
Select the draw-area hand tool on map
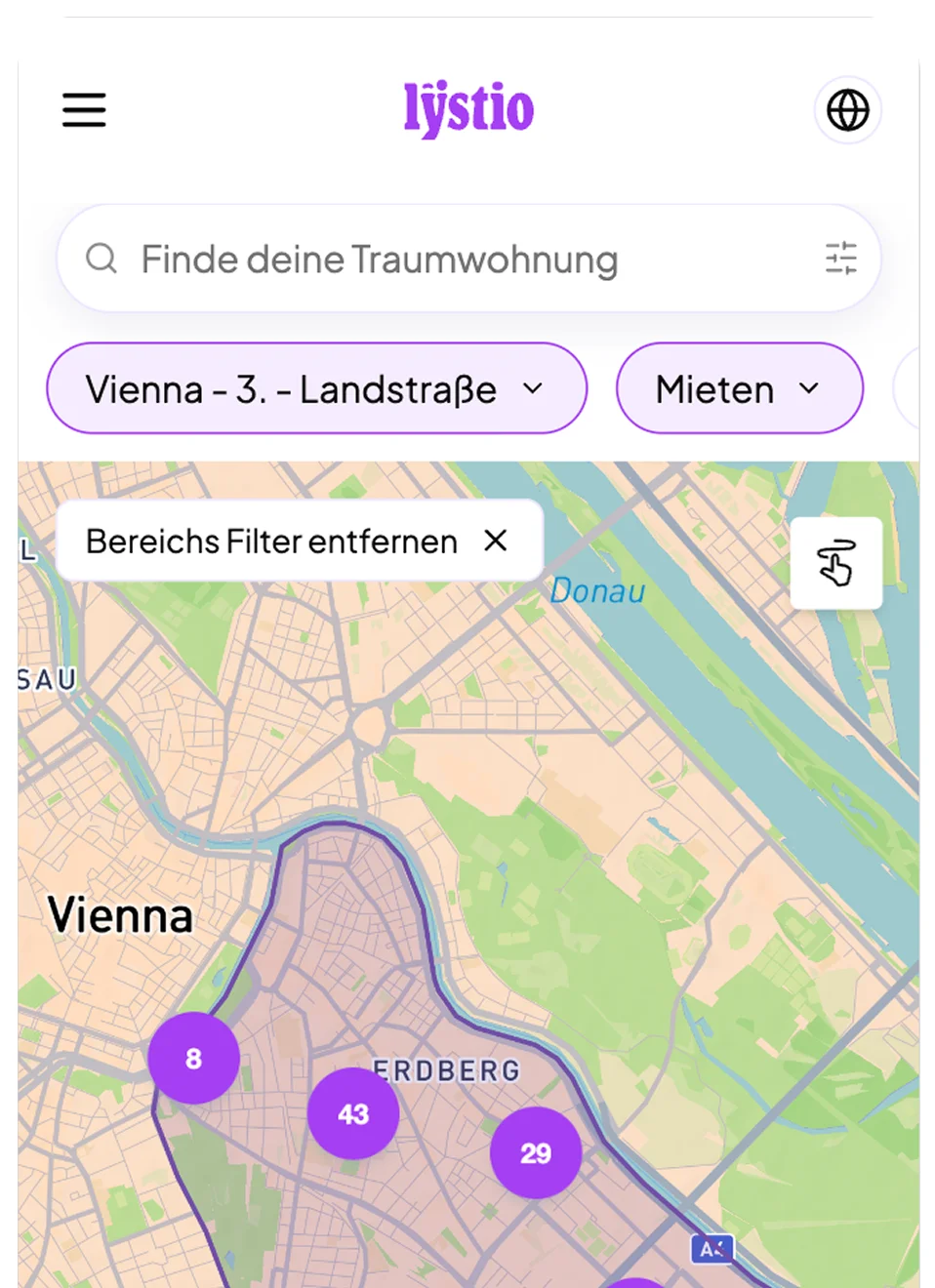835,564
